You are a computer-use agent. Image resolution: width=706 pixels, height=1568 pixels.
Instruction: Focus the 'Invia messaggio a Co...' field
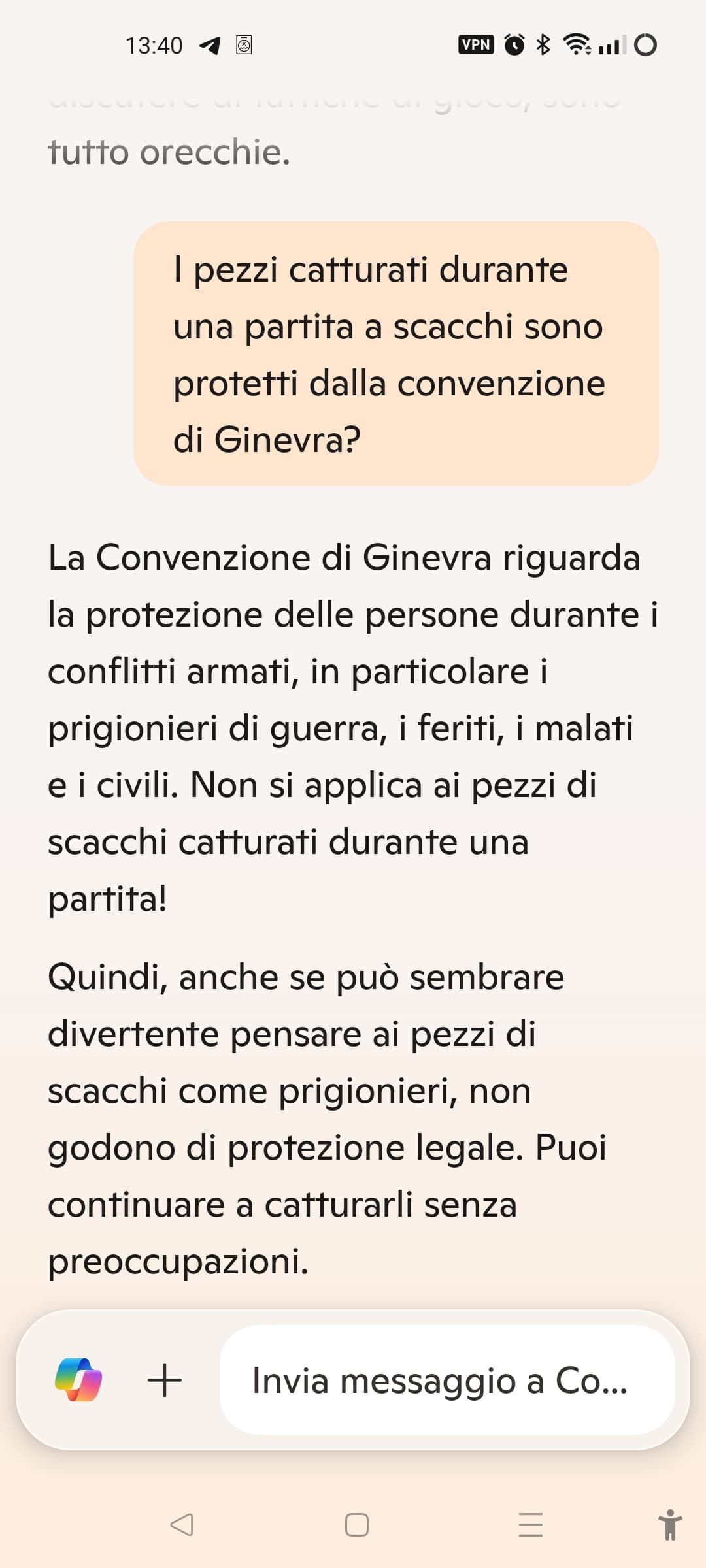[446, 1380]
